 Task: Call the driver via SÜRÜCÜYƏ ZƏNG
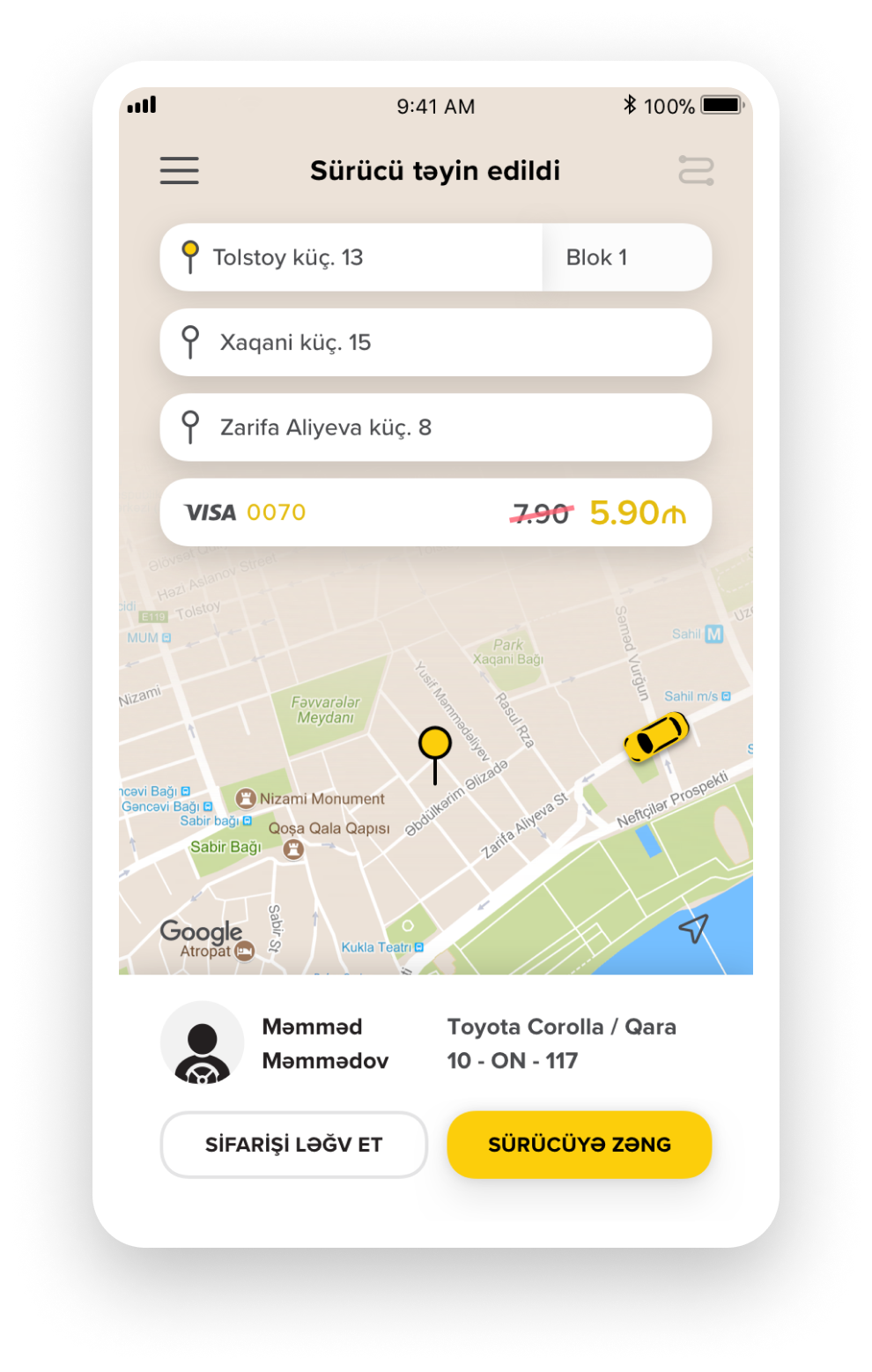579,1145
